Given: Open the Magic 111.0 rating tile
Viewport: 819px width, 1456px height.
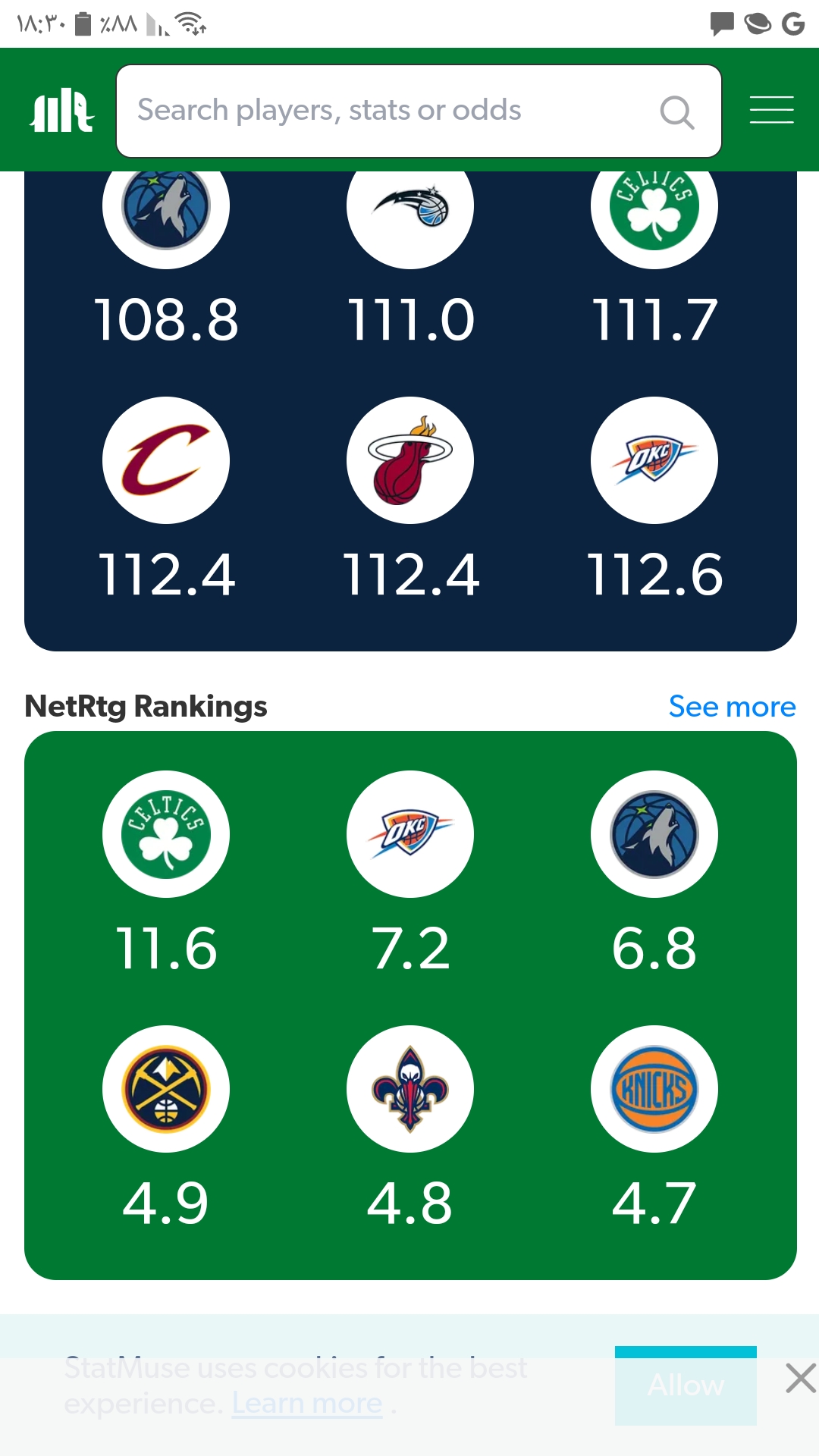Looking at the screenshot, I should click(x=410, y=258).
